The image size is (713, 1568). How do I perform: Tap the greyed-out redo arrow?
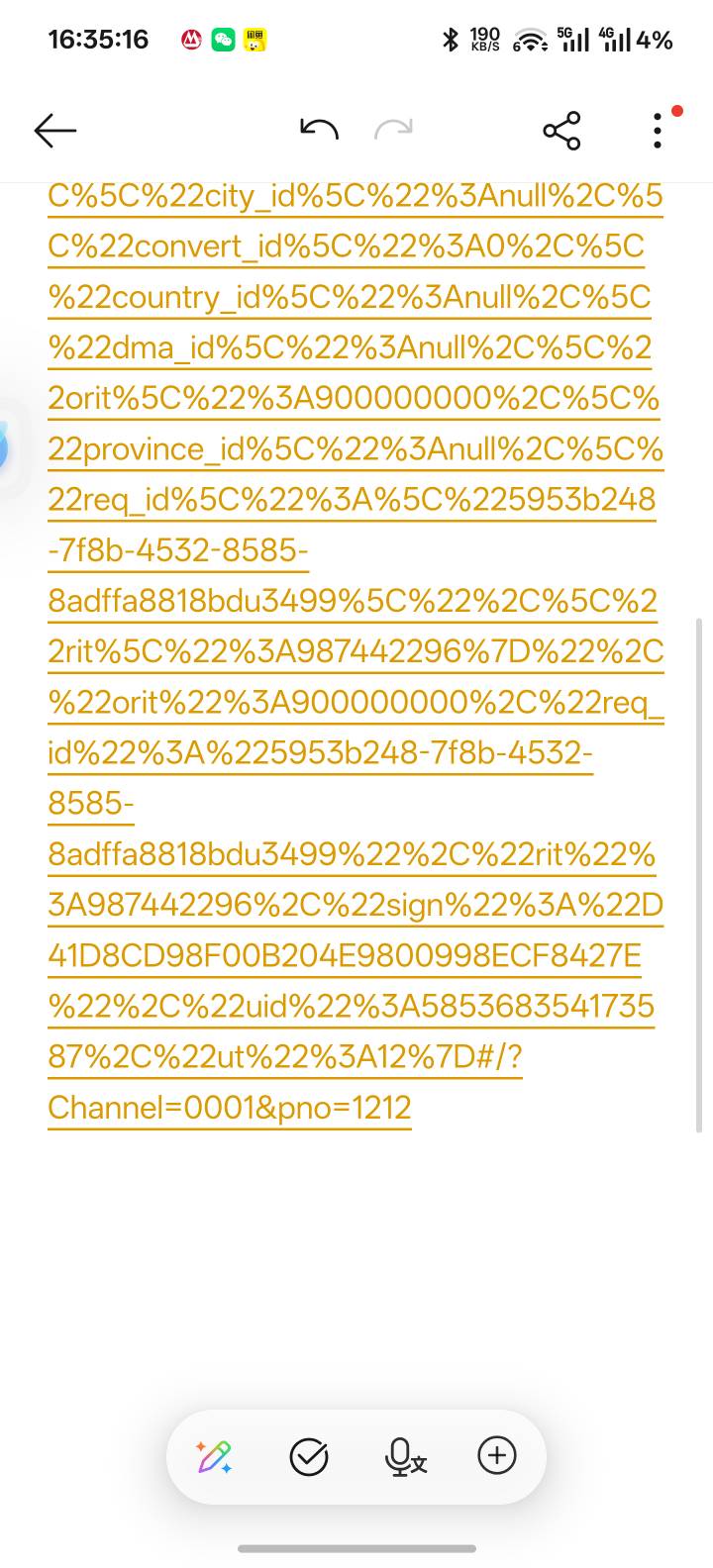(x=393, y=129)
